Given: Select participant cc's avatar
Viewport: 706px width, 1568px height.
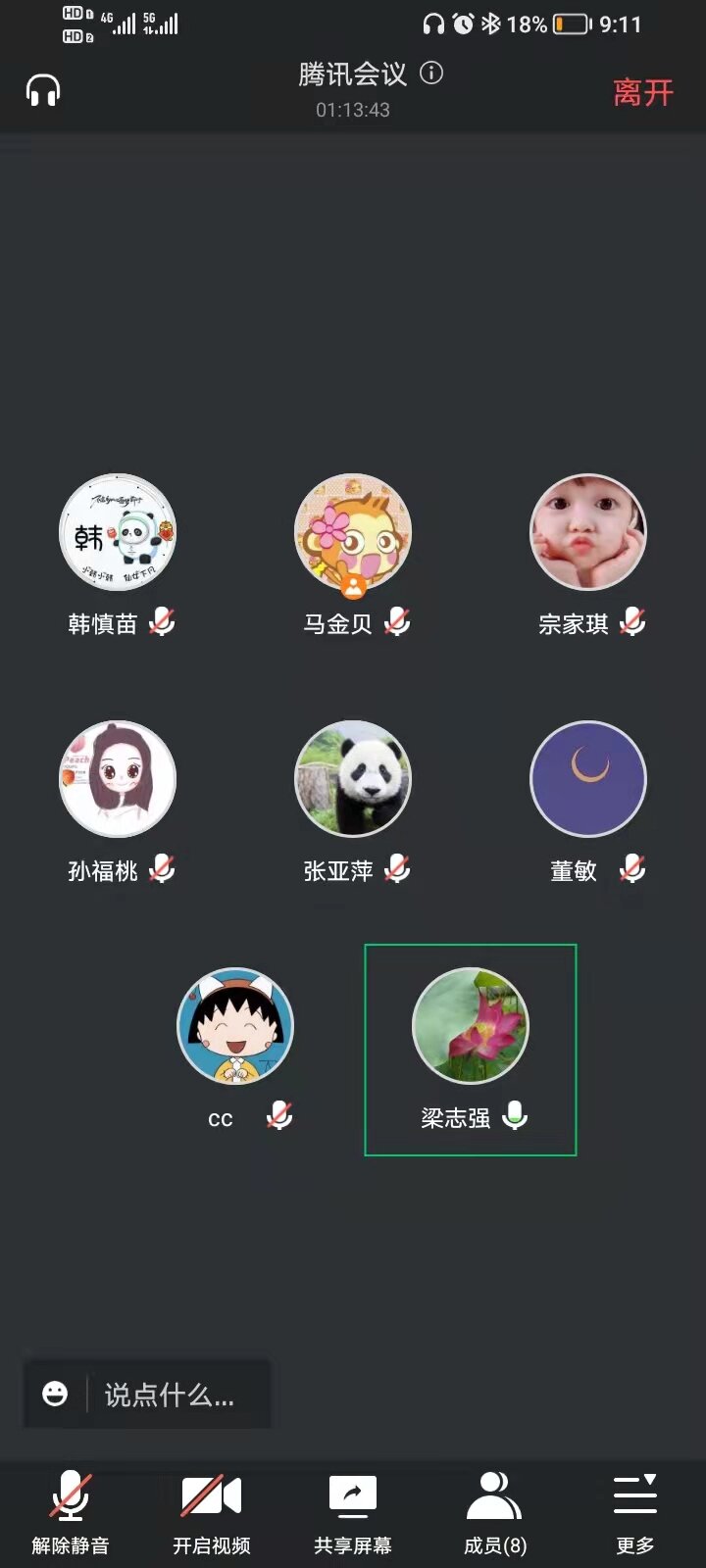Looking at the screenshot, I should (x=235, y=1026).
